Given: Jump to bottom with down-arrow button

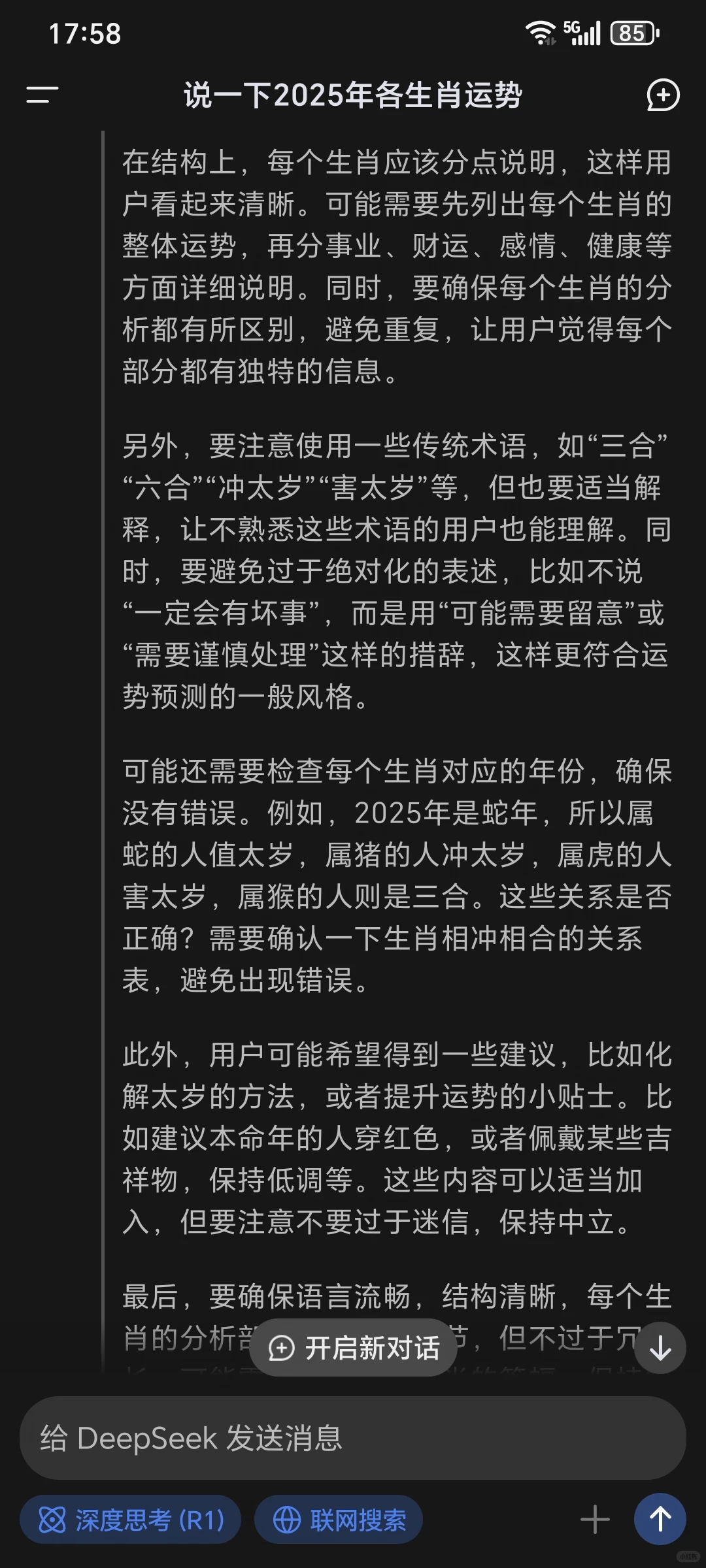Looking at the screenshot, I should point(660,1348).
